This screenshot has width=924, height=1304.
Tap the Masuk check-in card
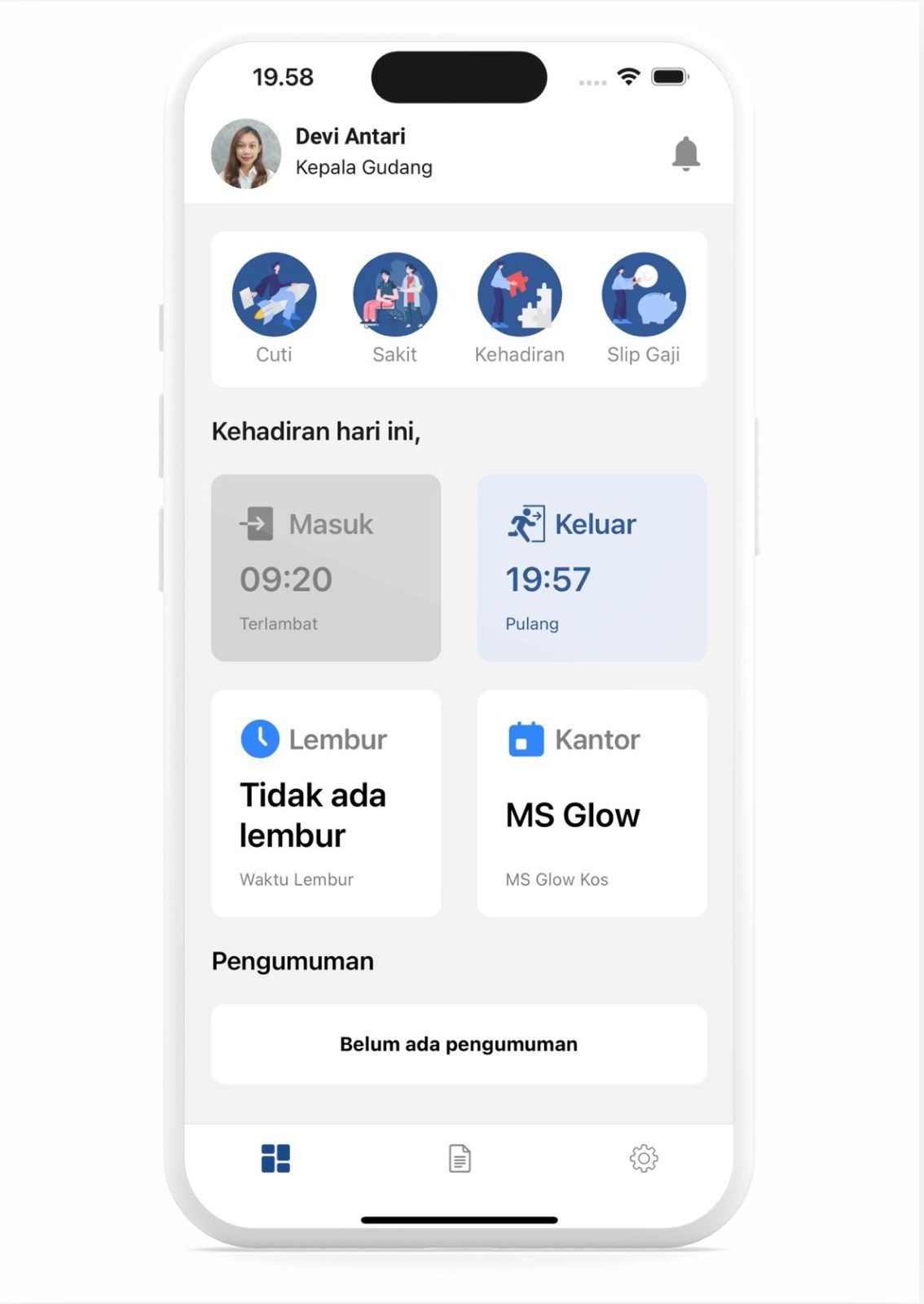(326, 568)
